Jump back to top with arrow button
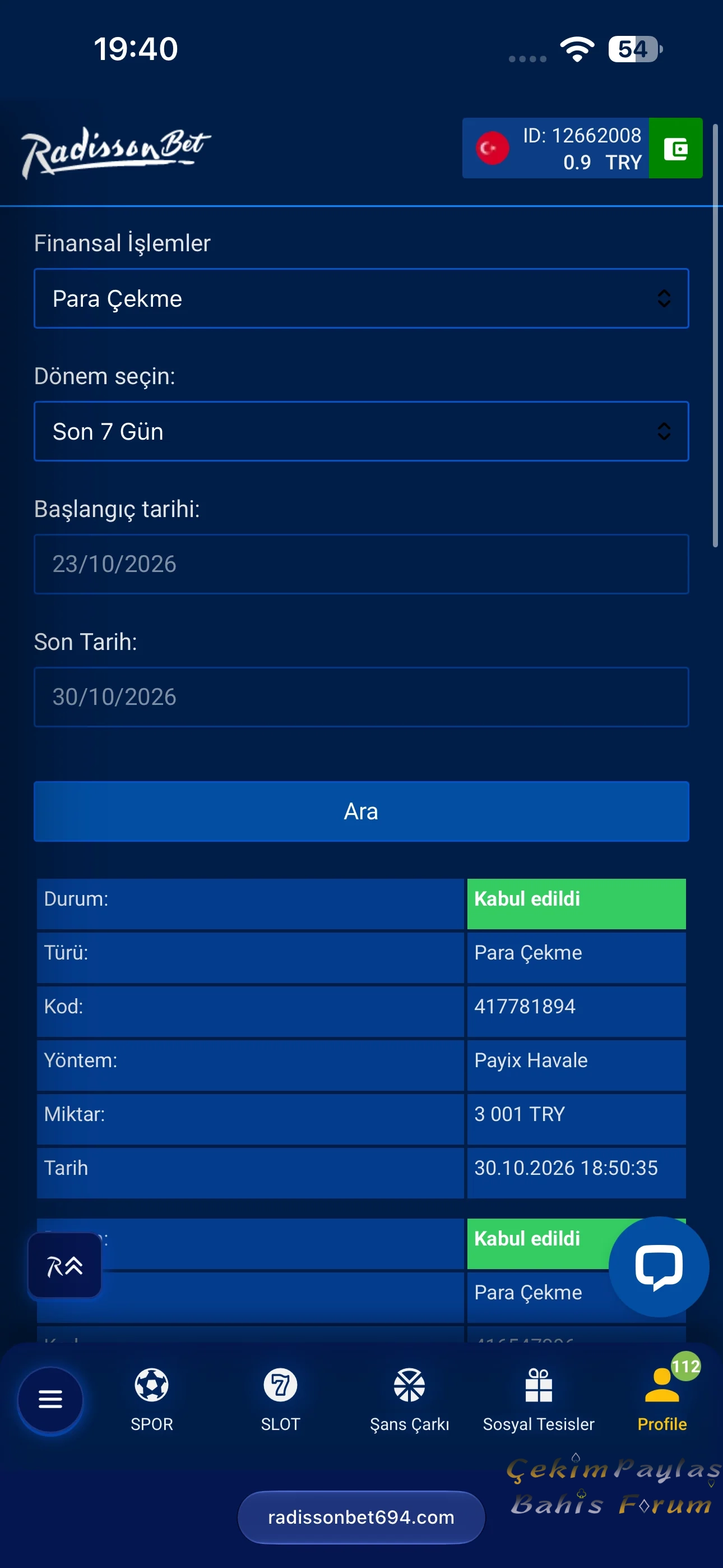 tap(64, 1265)
